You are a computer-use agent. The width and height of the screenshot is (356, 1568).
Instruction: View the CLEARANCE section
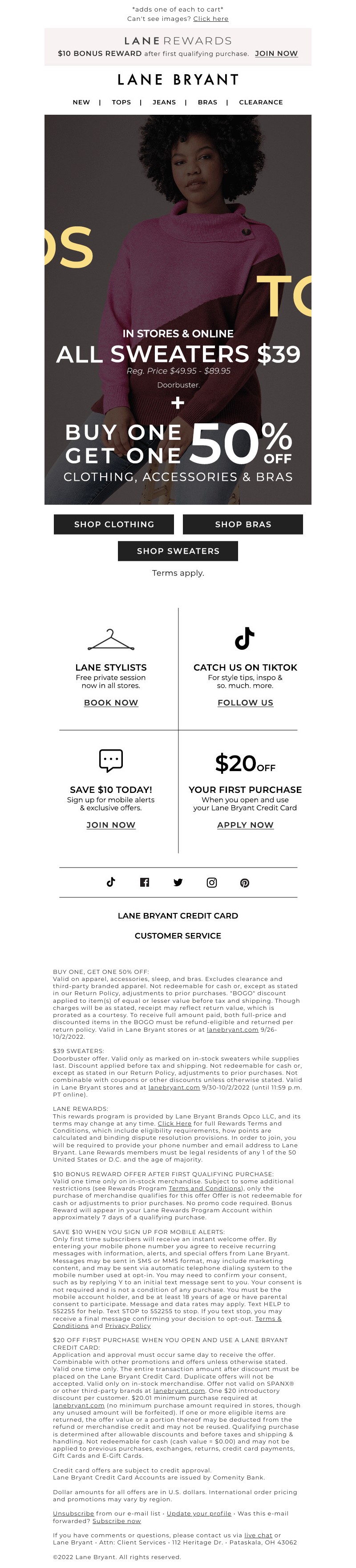260,102
